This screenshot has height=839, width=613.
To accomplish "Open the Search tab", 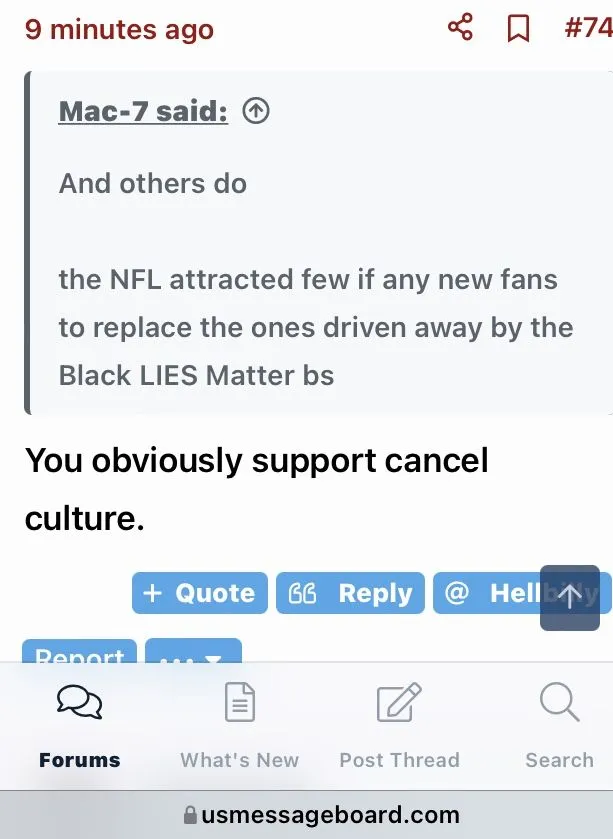I will point(559,725).
